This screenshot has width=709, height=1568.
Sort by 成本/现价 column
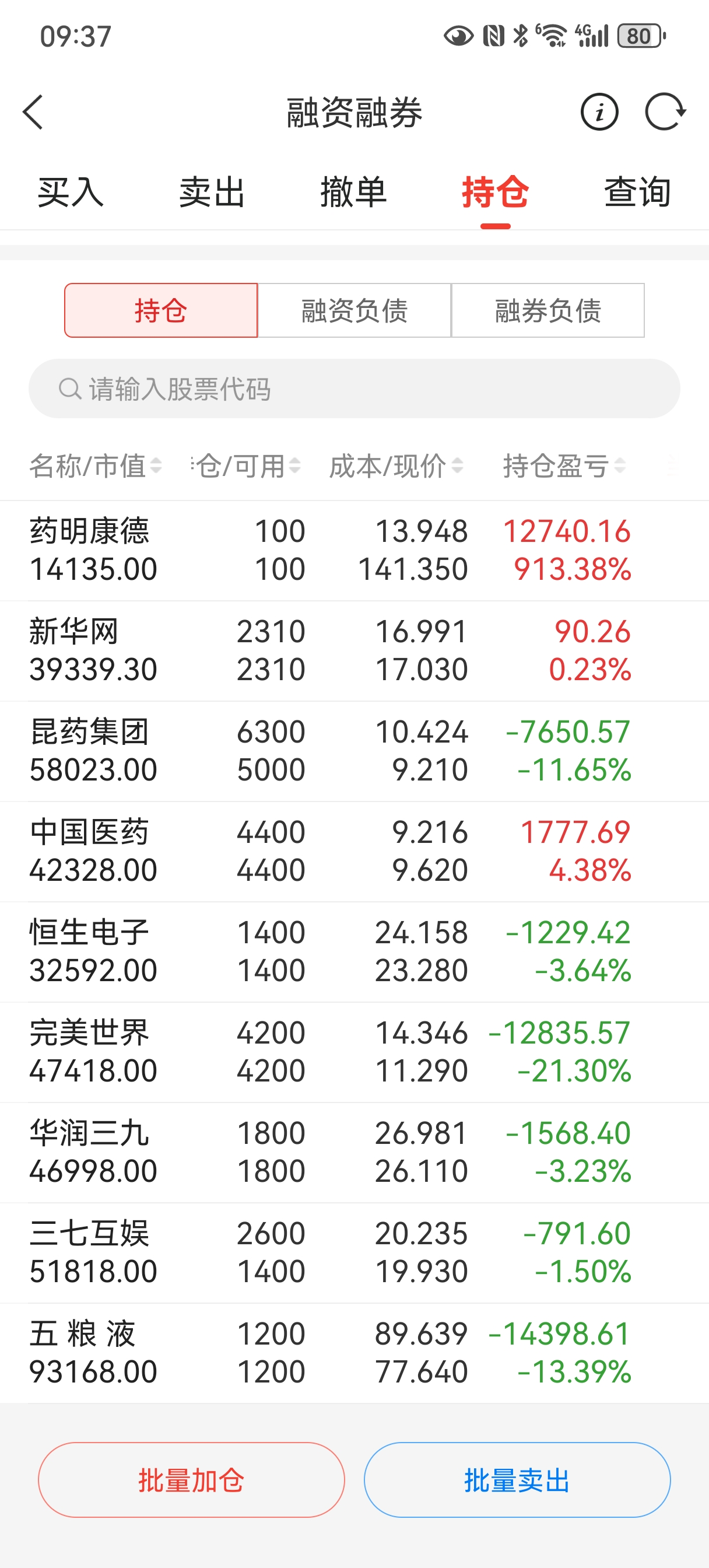coord(396,466)
